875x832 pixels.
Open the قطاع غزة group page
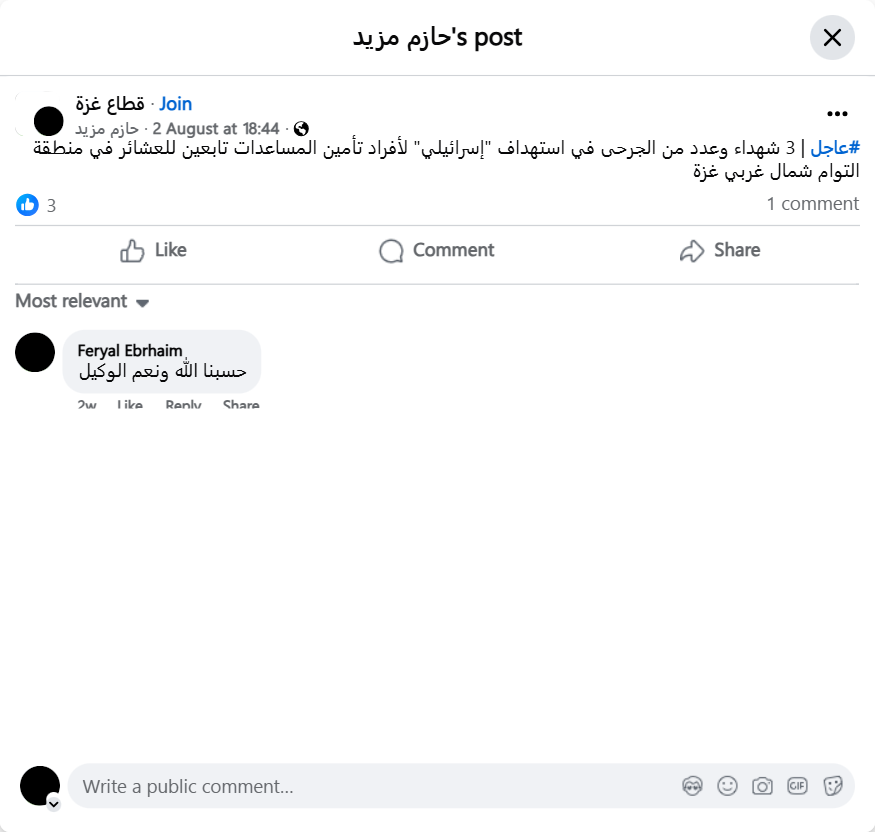pyautogui.click(x=110, y=104)
